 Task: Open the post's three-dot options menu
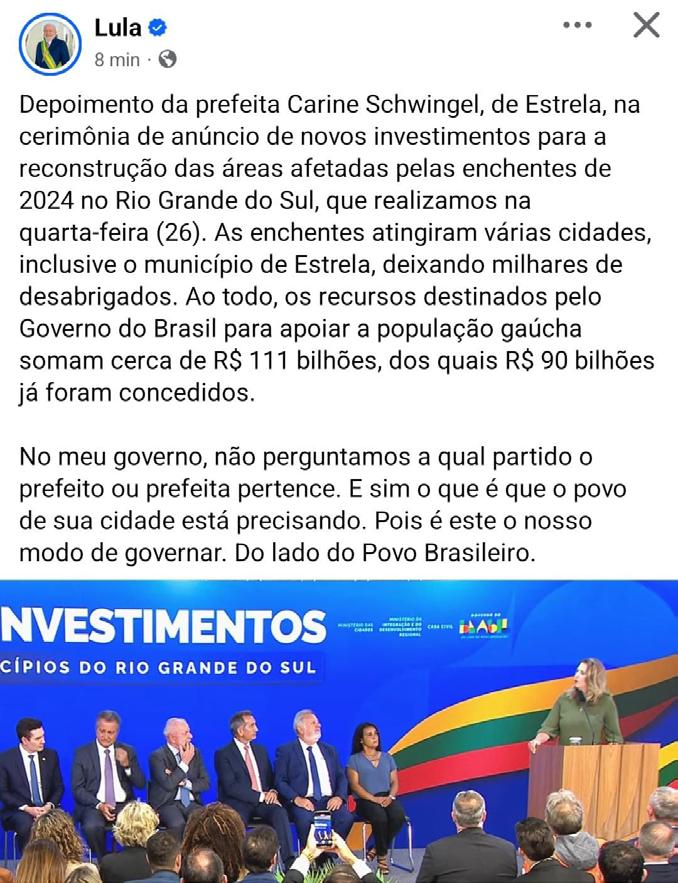[x=577, y=26]
